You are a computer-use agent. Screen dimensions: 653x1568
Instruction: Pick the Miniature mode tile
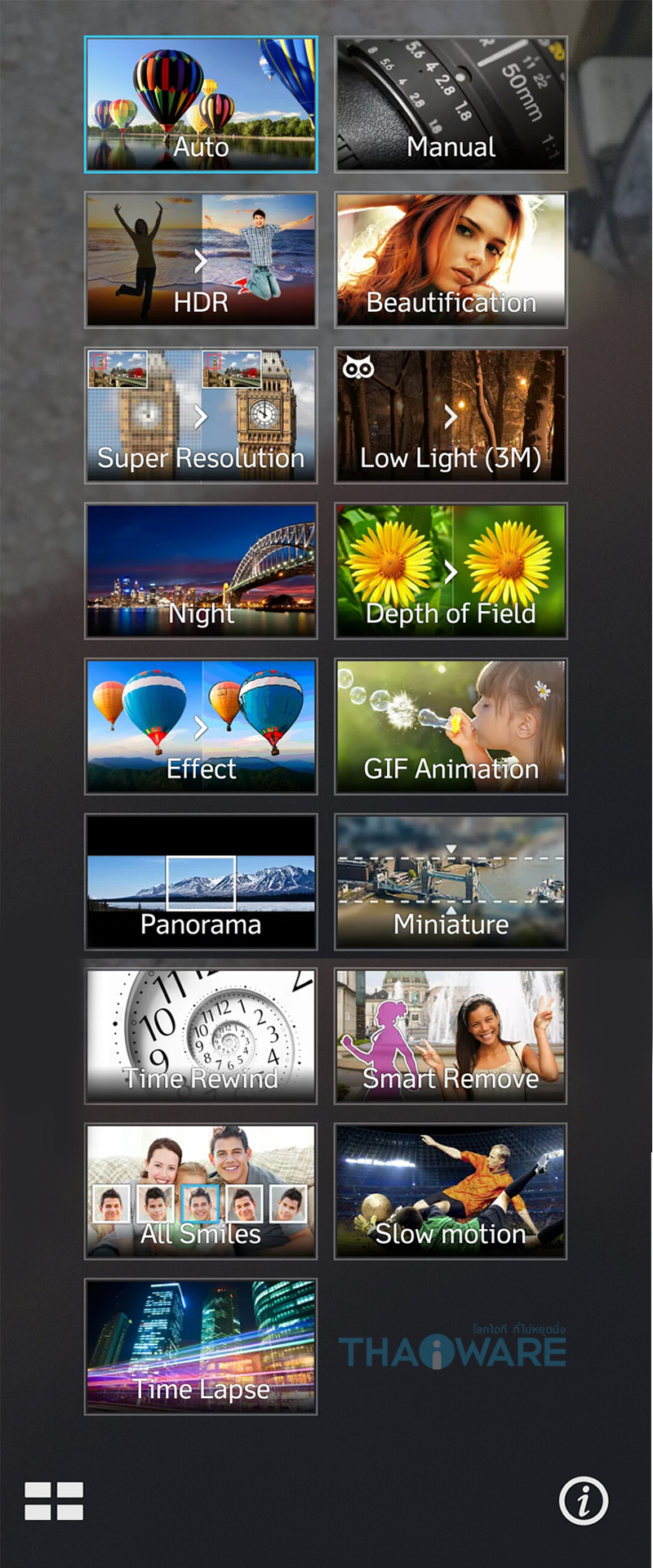(x=451, y=881)
